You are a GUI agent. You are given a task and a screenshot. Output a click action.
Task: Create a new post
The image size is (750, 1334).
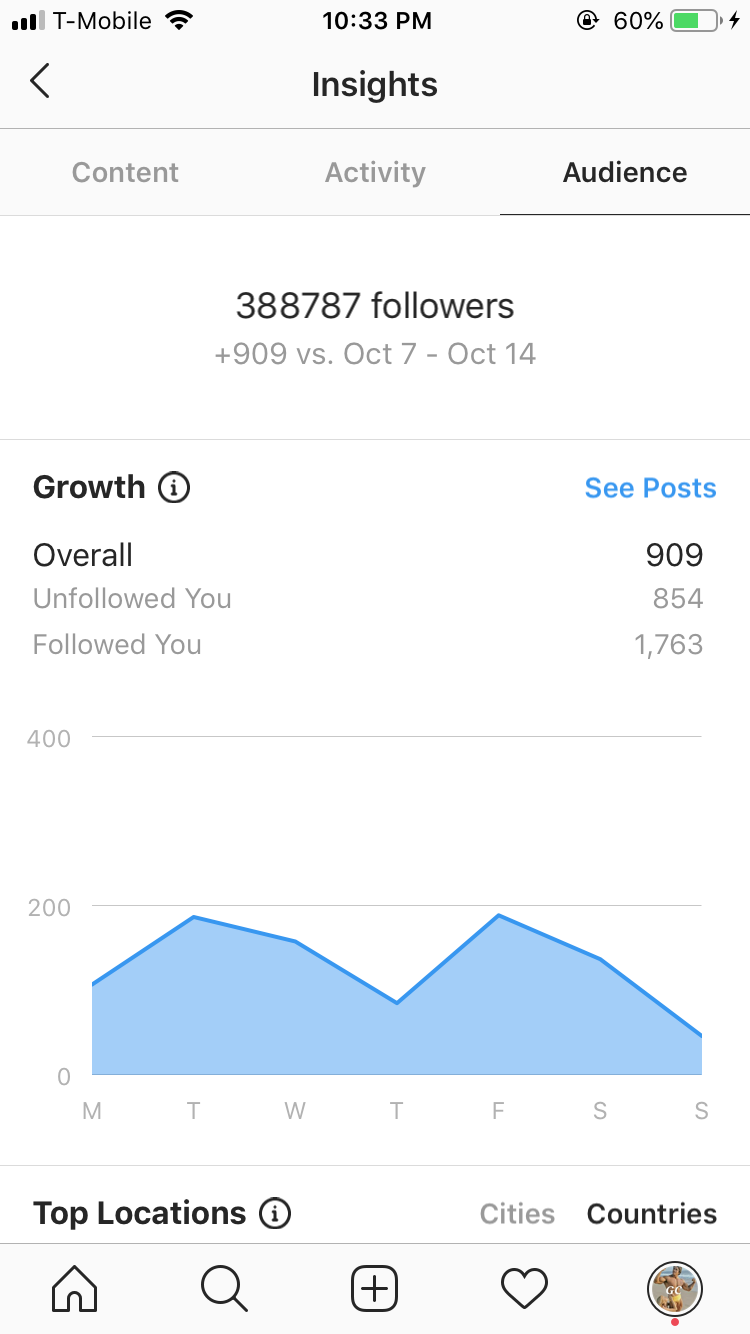point(375,1288)
